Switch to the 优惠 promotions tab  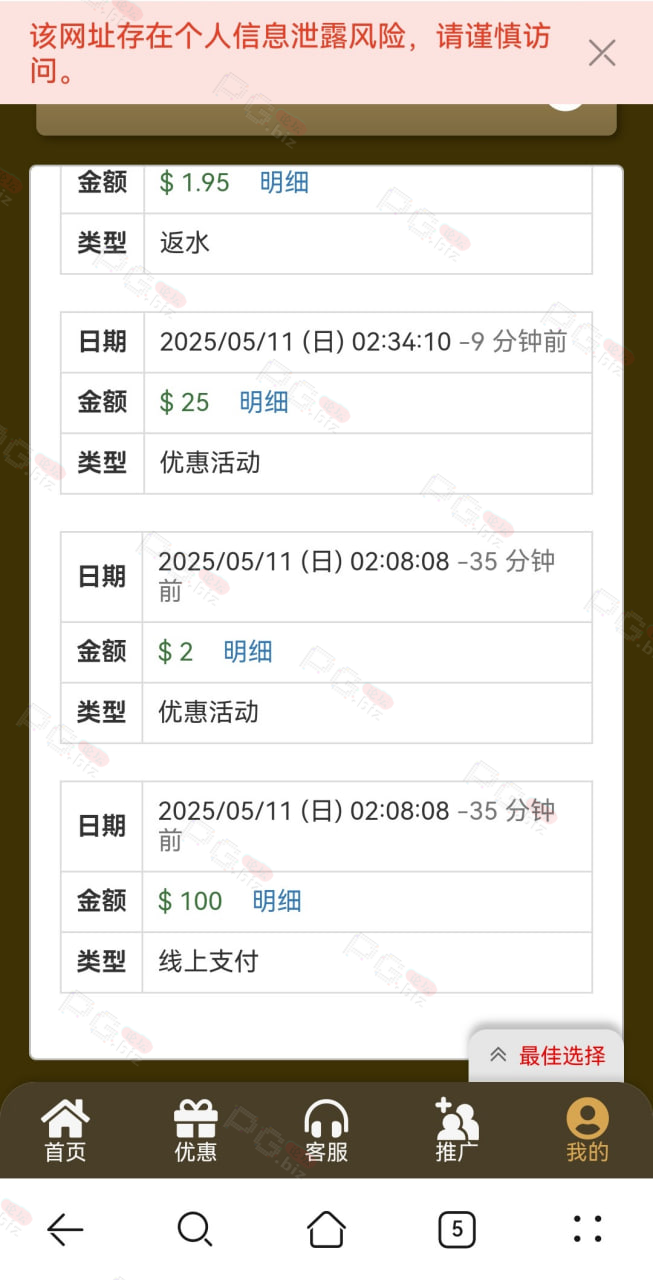(x=196, y=1130)
